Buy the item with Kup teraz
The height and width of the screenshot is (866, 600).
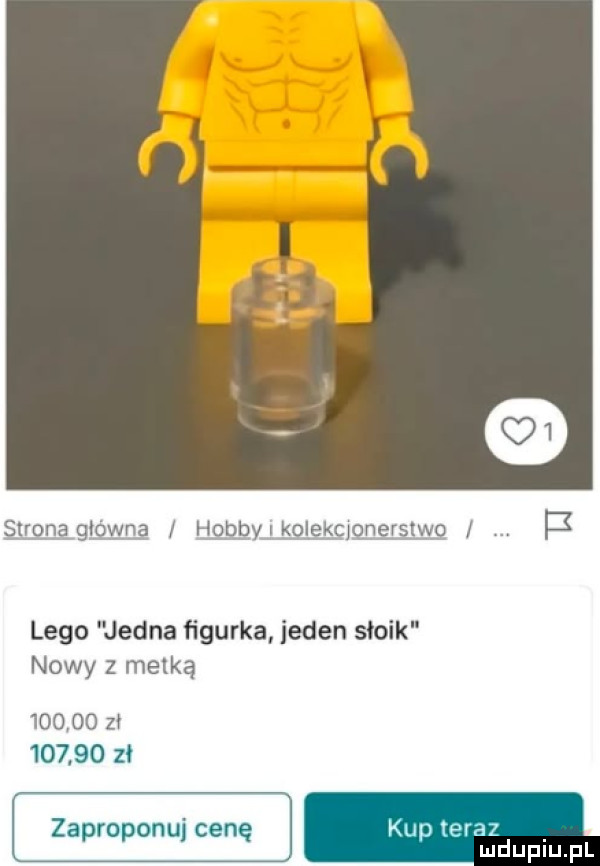tap(442, 826)
